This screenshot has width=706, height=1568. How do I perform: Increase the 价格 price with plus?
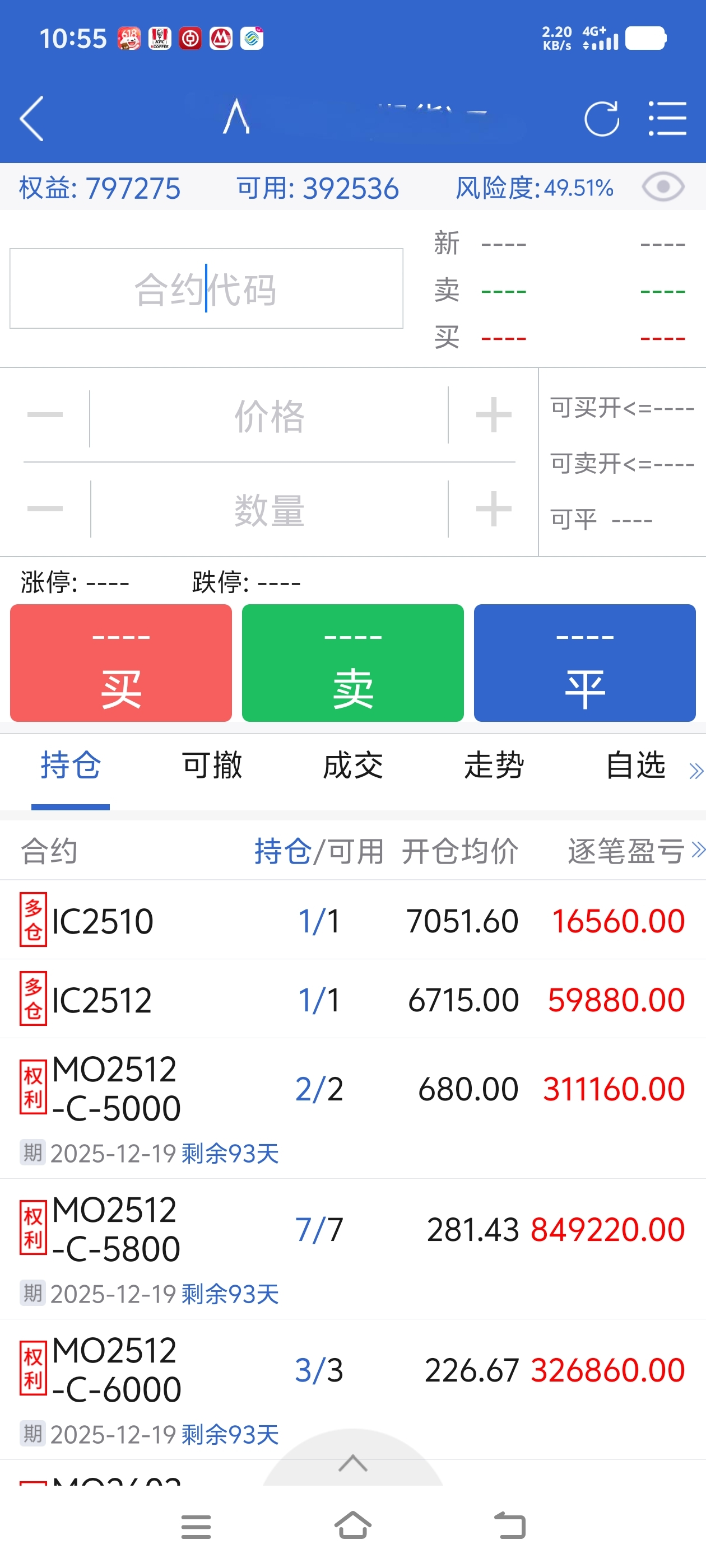[493, 415]
